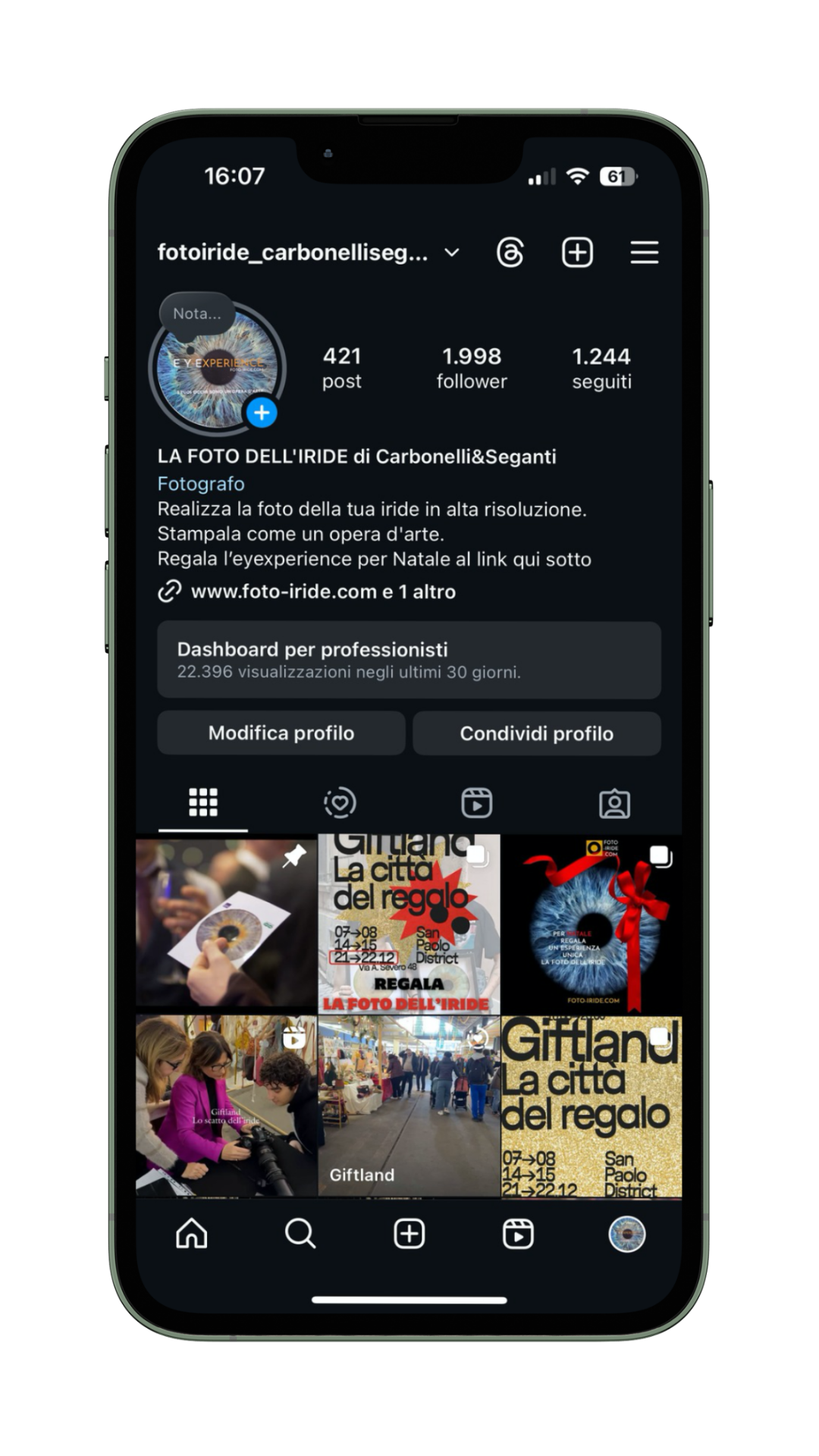819x1456 pixels.
Task: Open the blue iris with red ribbon post
Action: click(591, 924)
